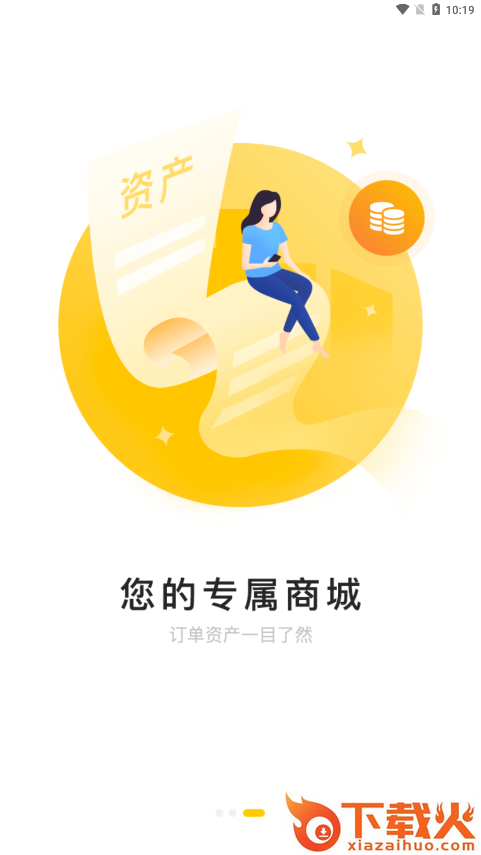The image size is (481, 855).
Task: Tap the highlighted yellow page indicator
Action: pyautogui.click(x=254, y=813)
